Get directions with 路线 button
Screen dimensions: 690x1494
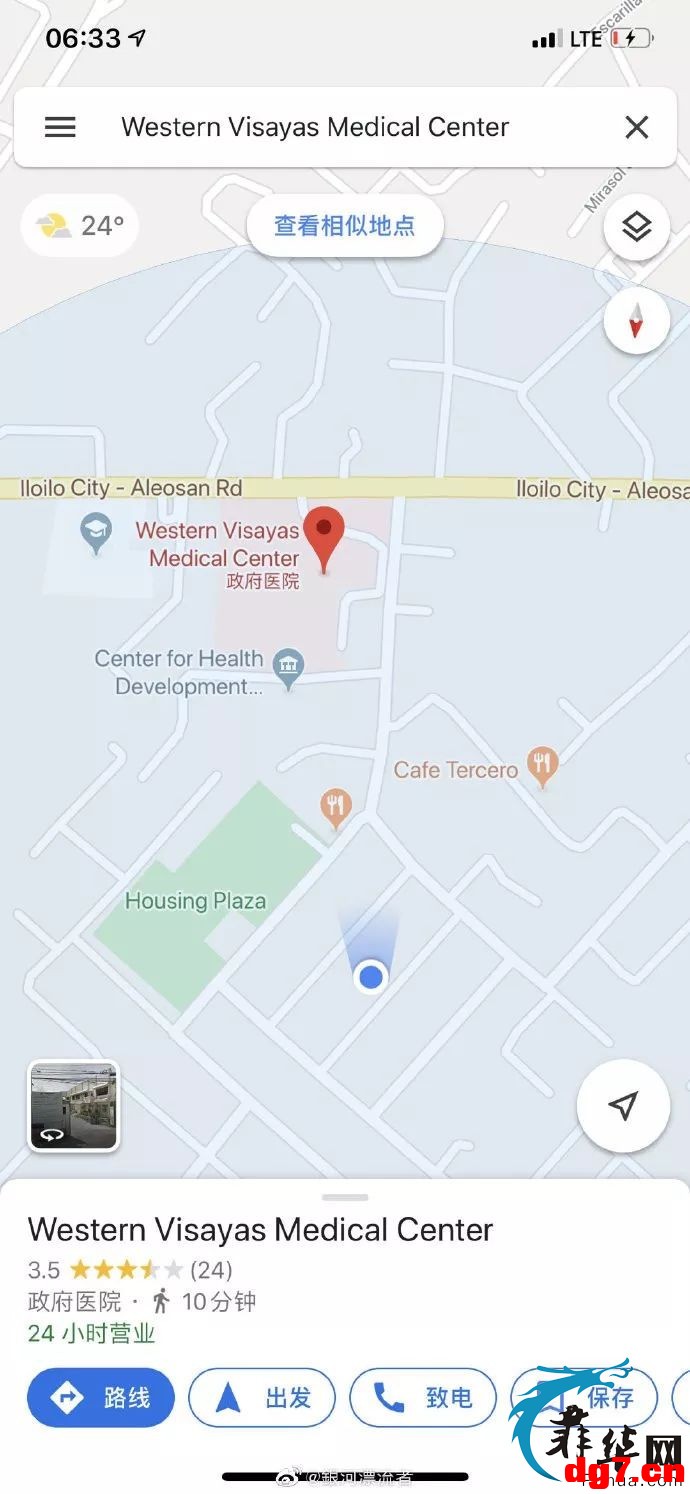pyautogui.click(x=101, y=1397)
